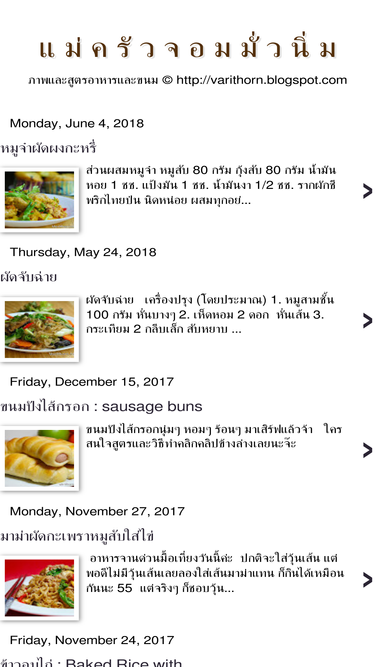Tap arrow beside the June 4, 2018 post
Screen dimensions: 375x667
pyautogui.click(x=367, y=191)
